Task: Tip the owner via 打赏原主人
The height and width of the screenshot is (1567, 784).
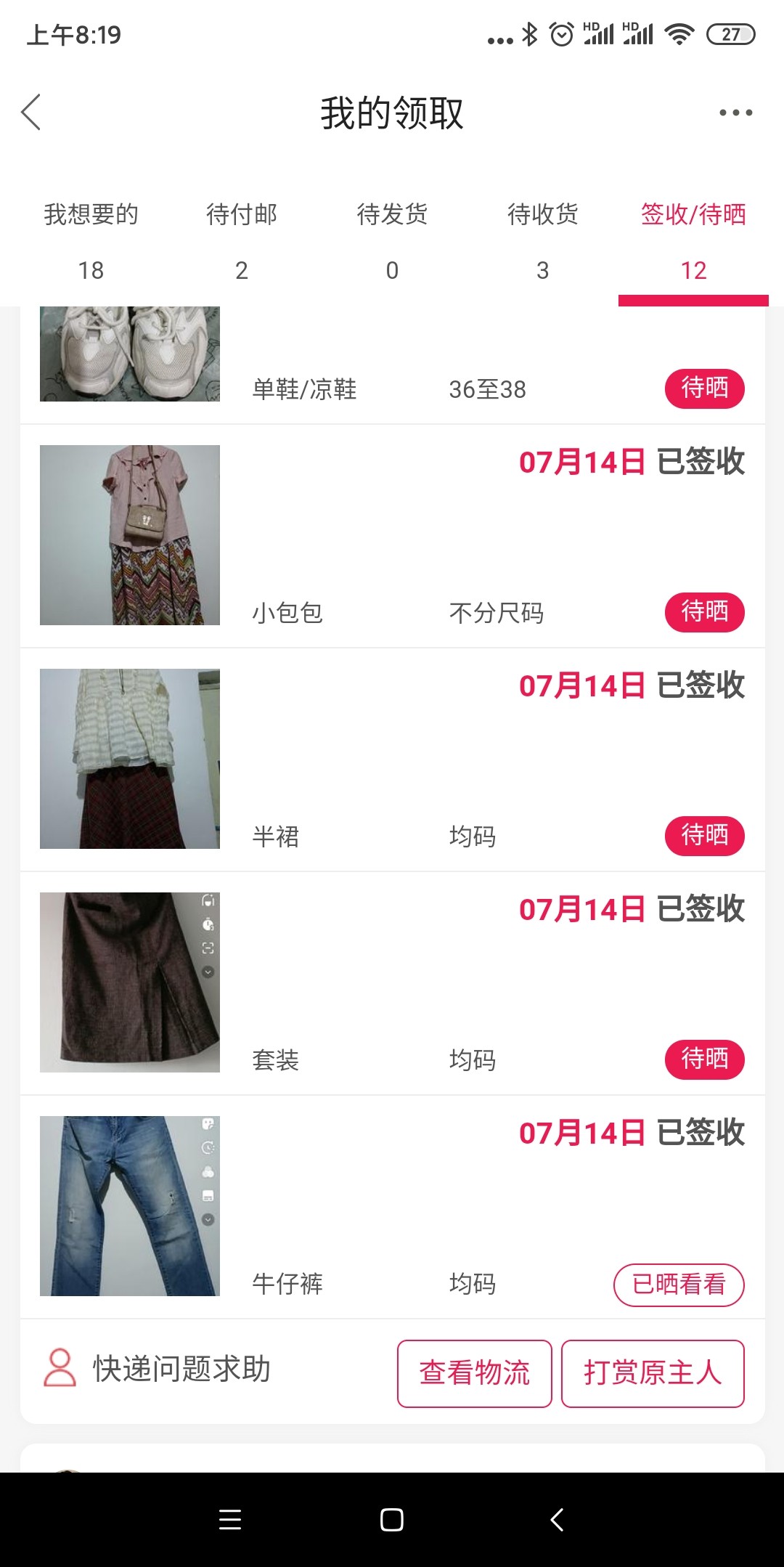Action: (x=653, y=1373)
